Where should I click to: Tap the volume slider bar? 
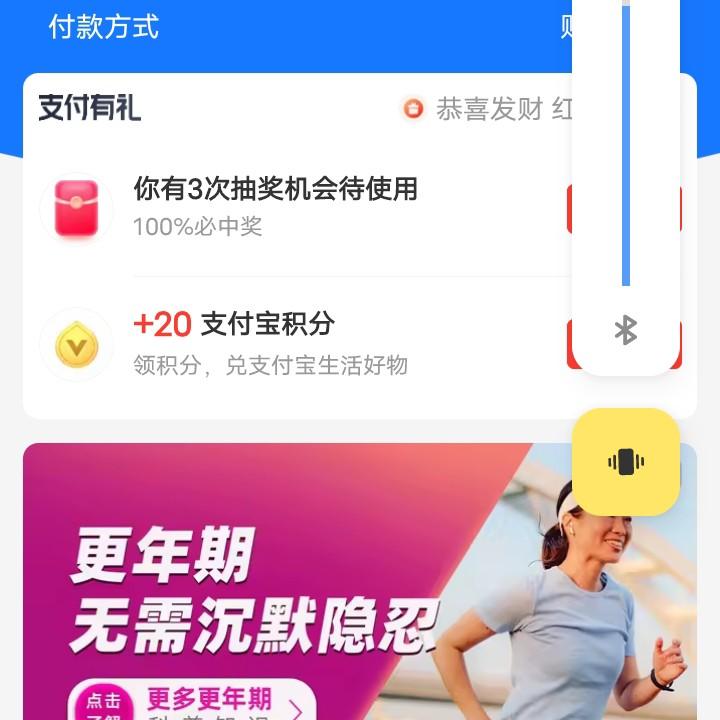pyautogui.click(x=626, y=150)
